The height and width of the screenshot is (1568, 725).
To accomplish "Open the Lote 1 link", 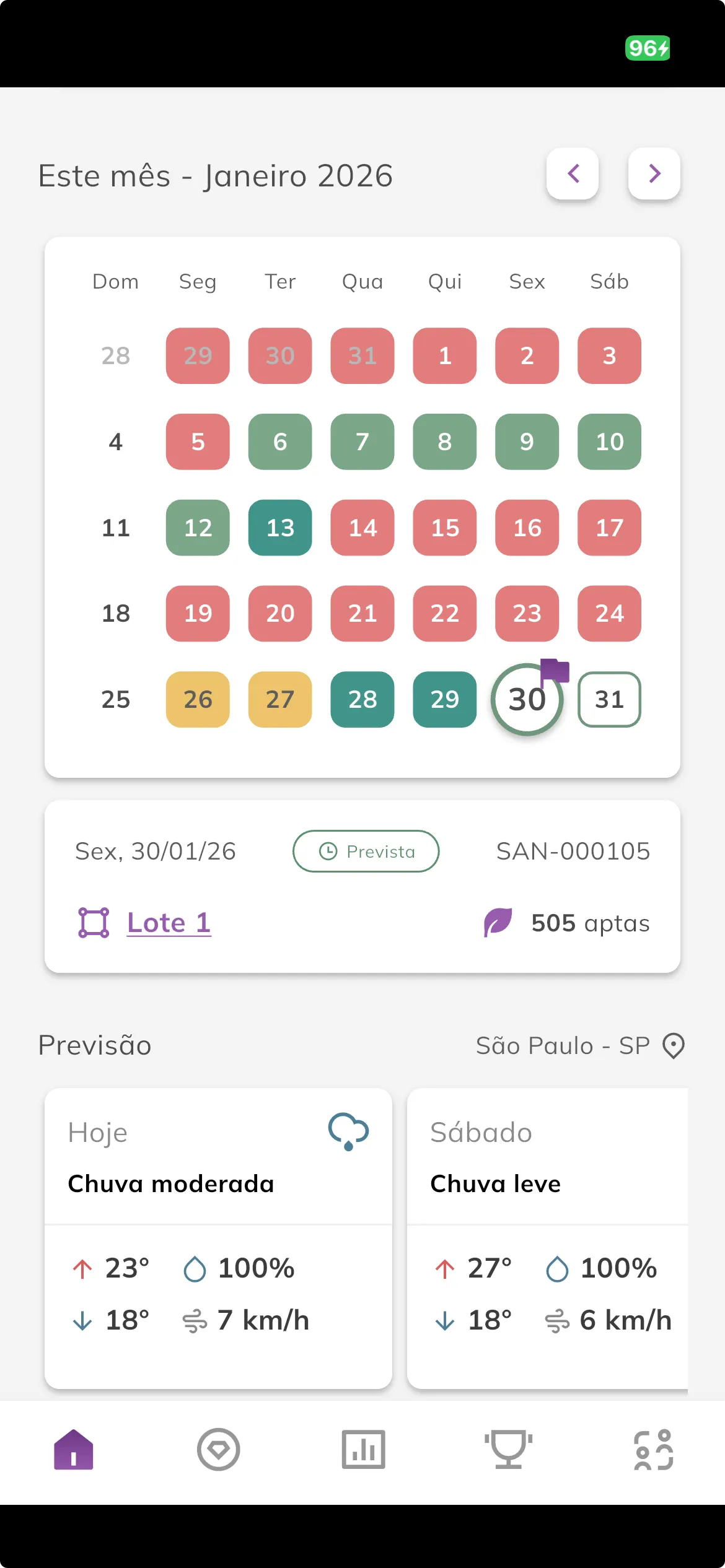I will pos(169,922).
